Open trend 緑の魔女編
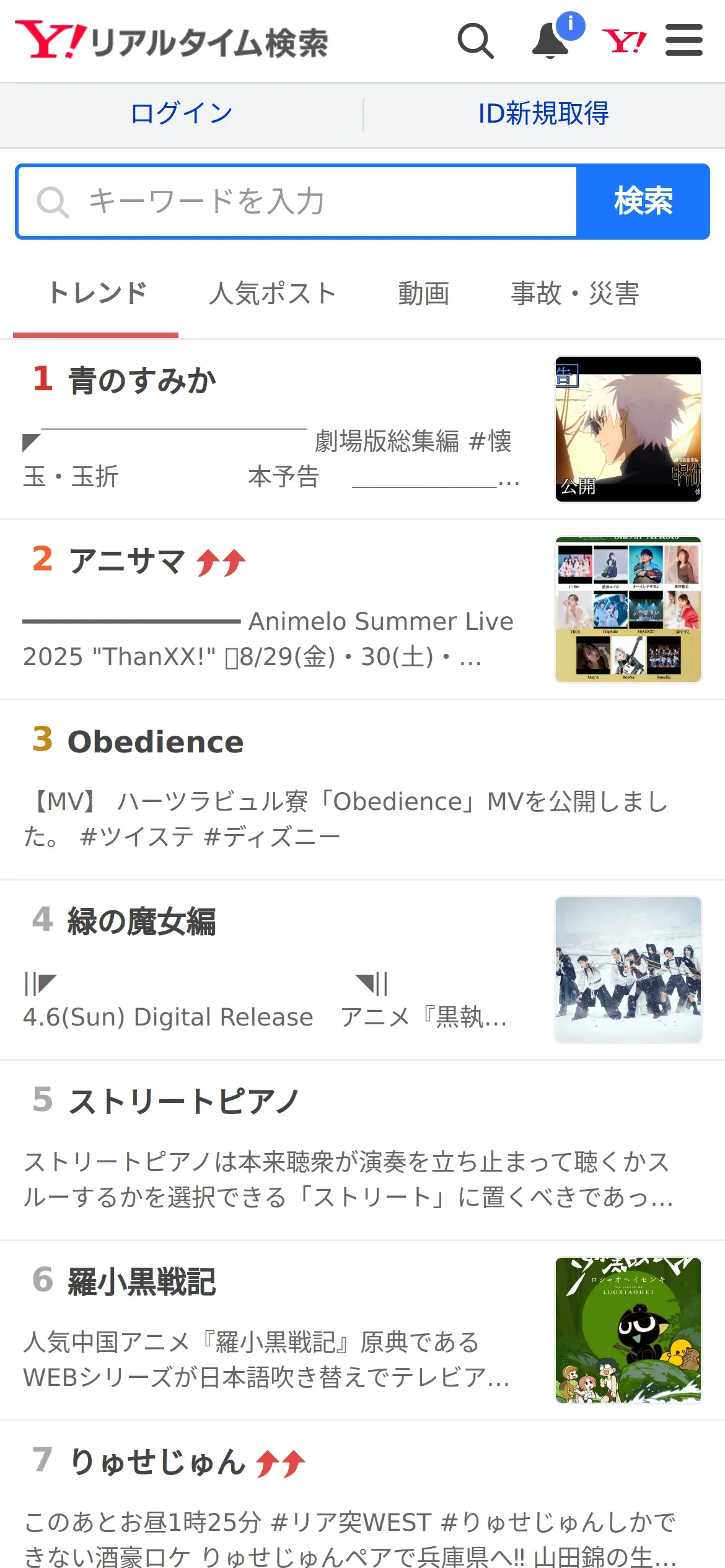Viewport: 725px width, 1568px height. click(x=141, y=921)
